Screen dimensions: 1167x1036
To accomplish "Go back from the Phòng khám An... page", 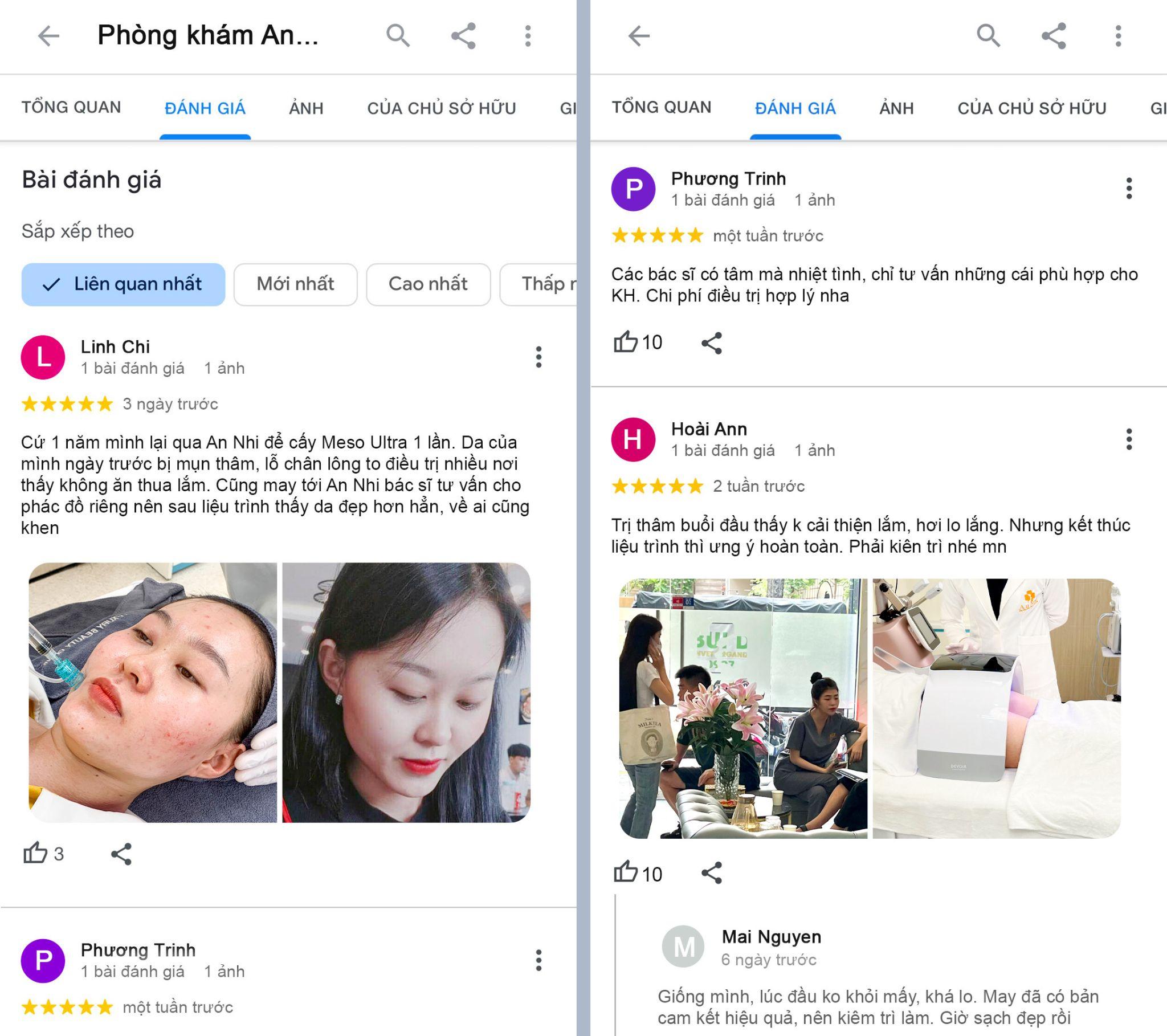I will click(48, 36).
